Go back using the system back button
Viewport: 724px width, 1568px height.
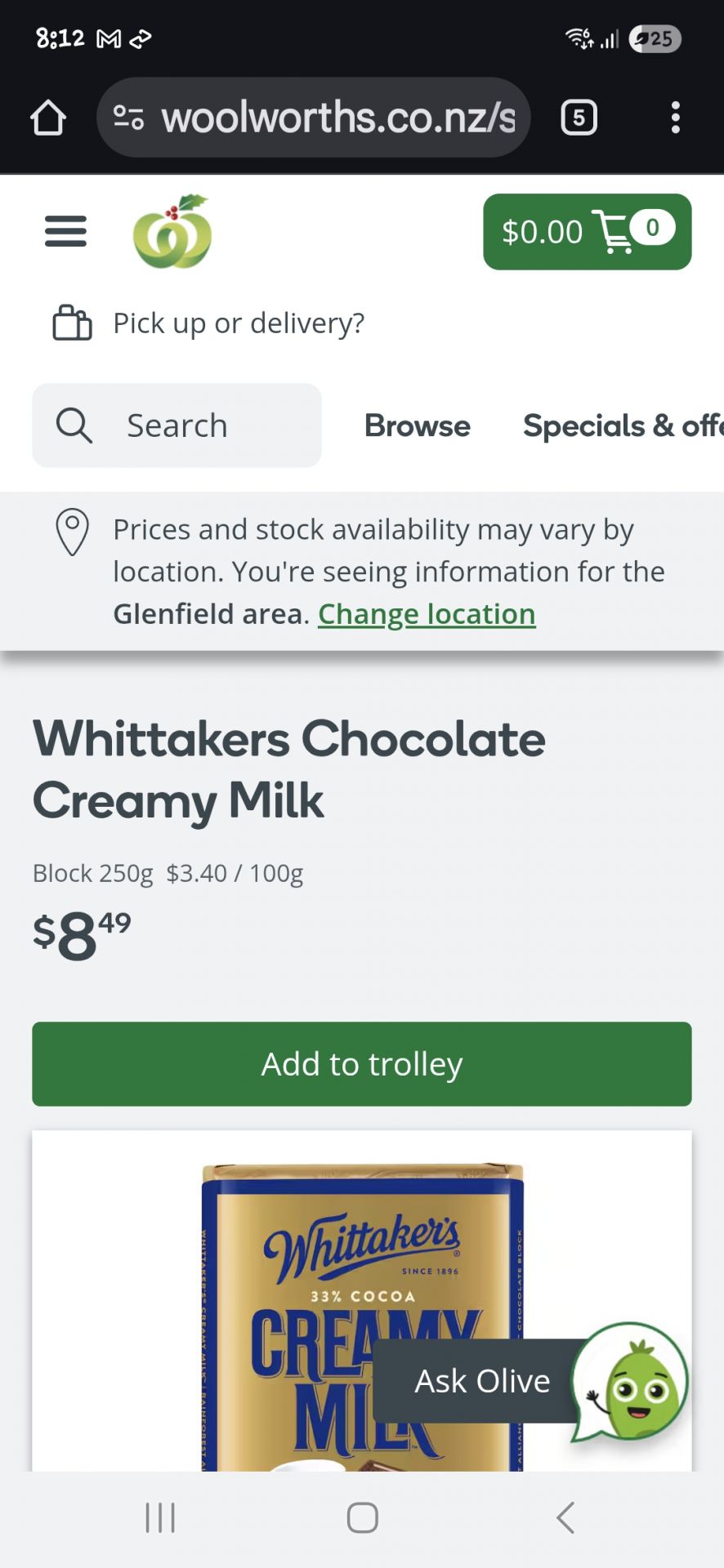pyautogui.click(x=565, y=1517)
